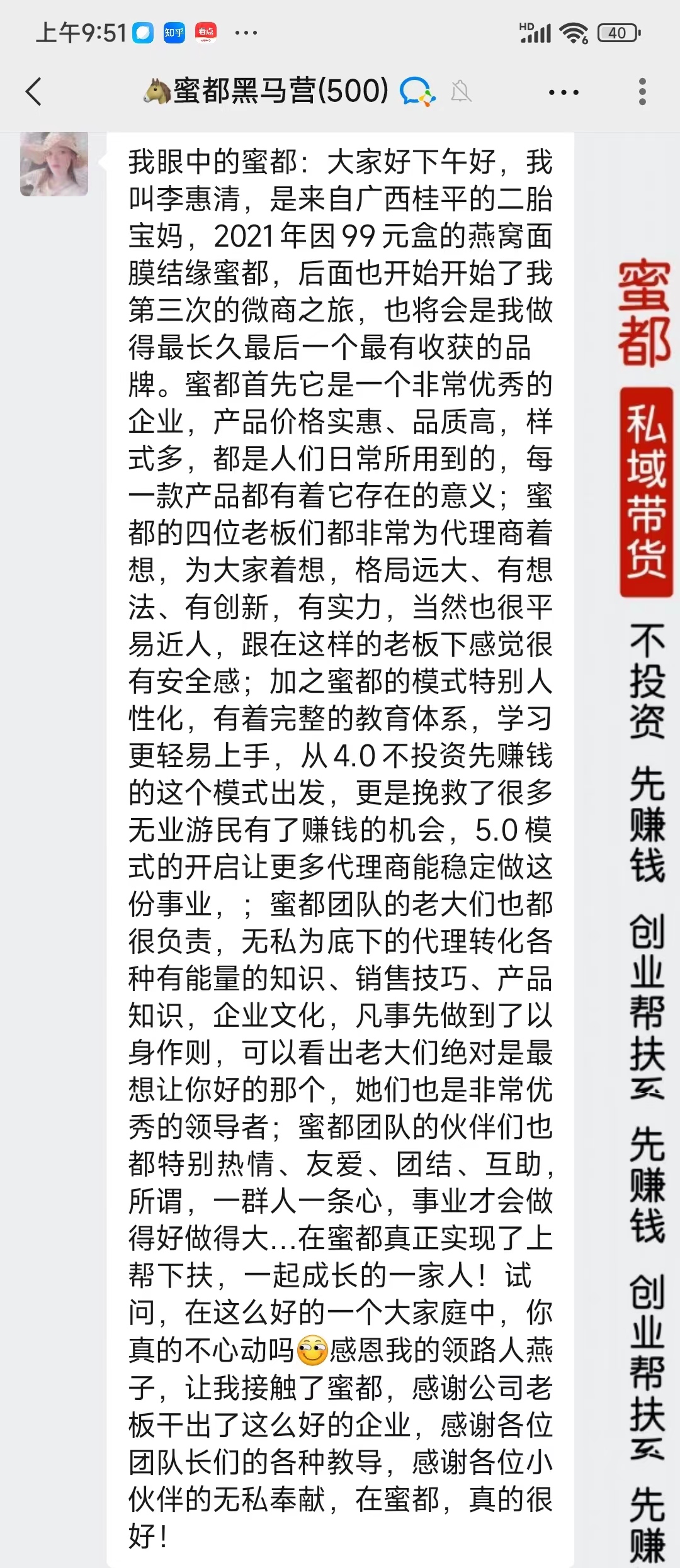Open the group chat info menu
Screen dimensions: 680x1568
click(x=564, y=92)
